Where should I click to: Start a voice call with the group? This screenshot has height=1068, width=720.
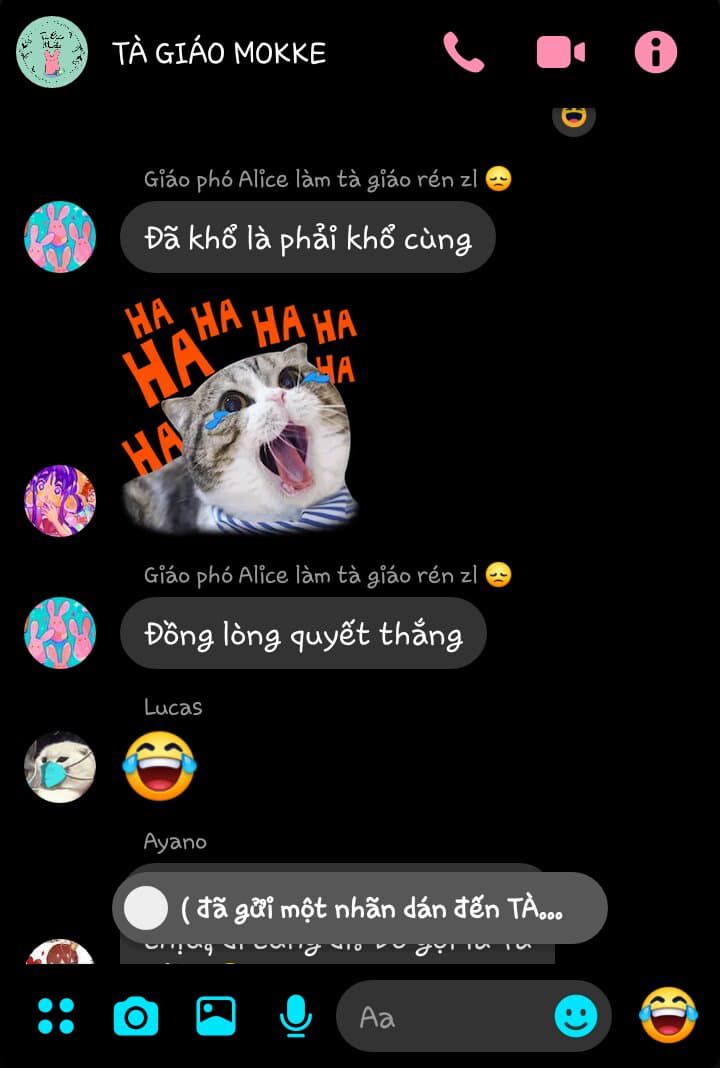tap(463, 52)
